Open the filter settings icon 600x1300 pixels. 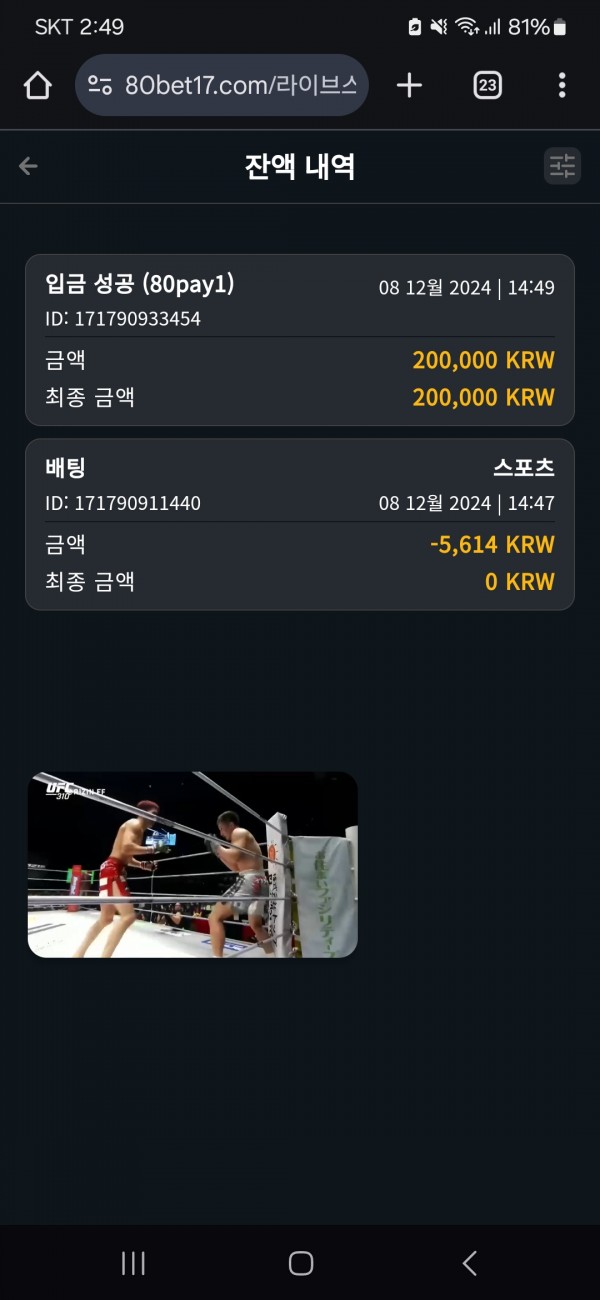[562, 166]
